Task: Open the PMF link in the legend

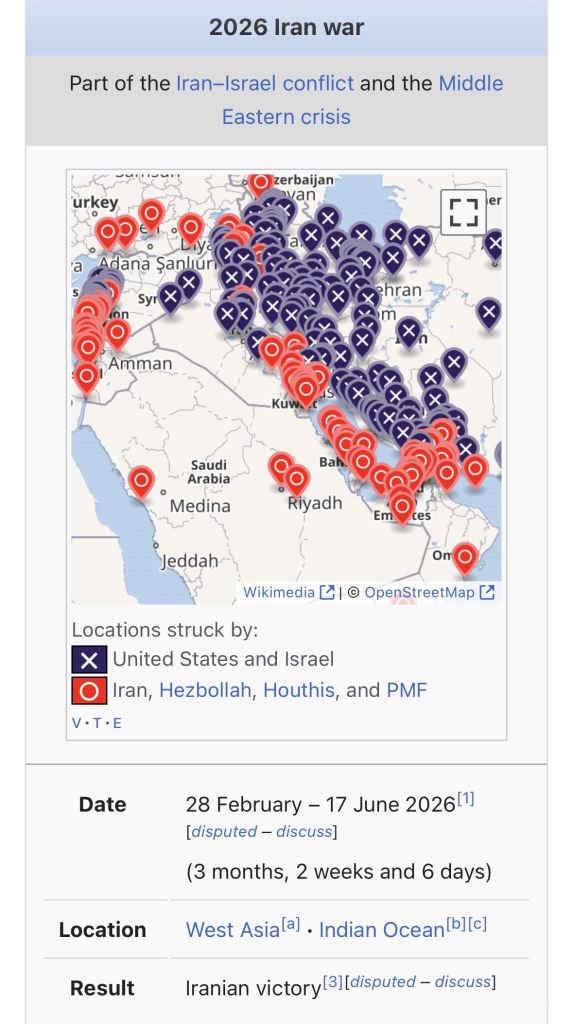Action: (x=406, y=690)
